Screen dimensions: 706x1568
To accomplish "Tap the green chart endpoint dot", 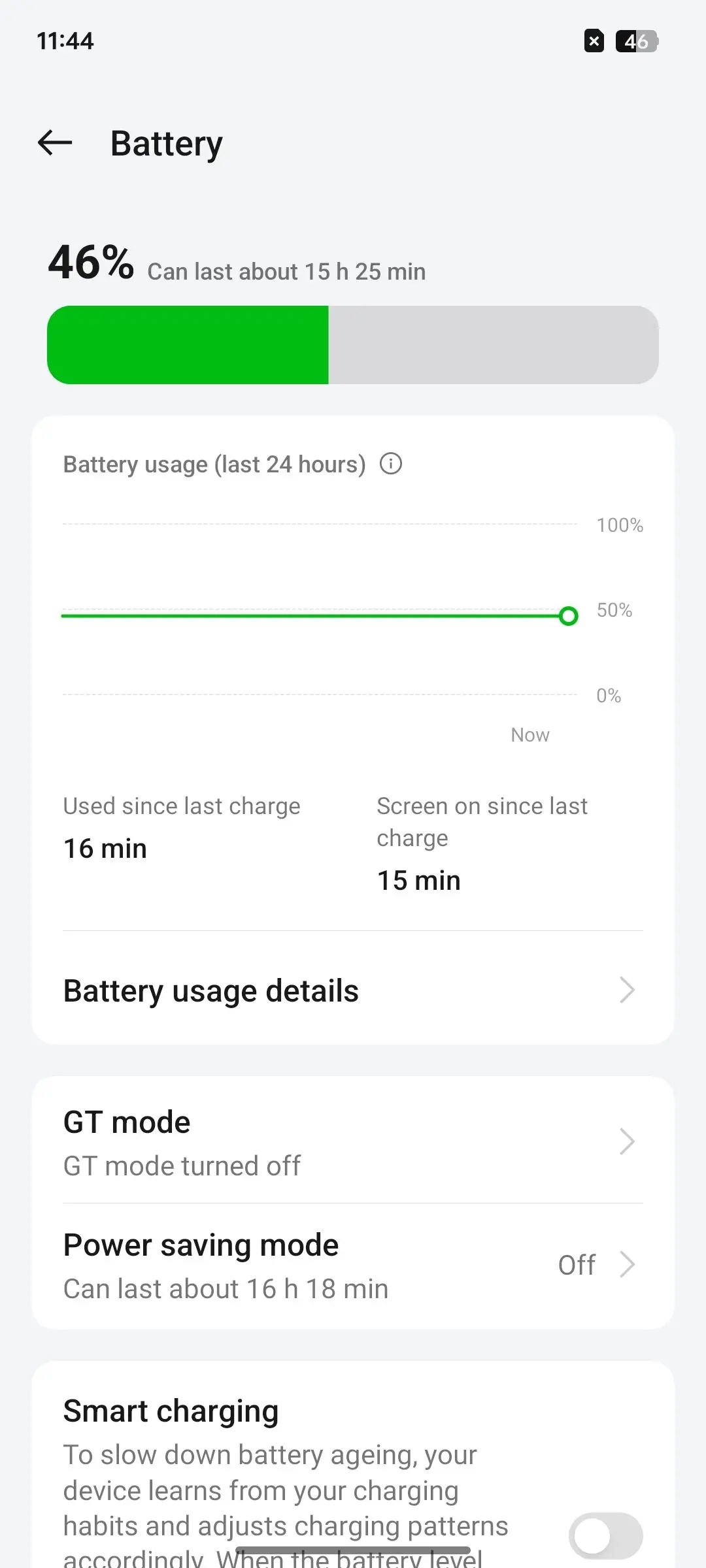I will coord(568,615).
